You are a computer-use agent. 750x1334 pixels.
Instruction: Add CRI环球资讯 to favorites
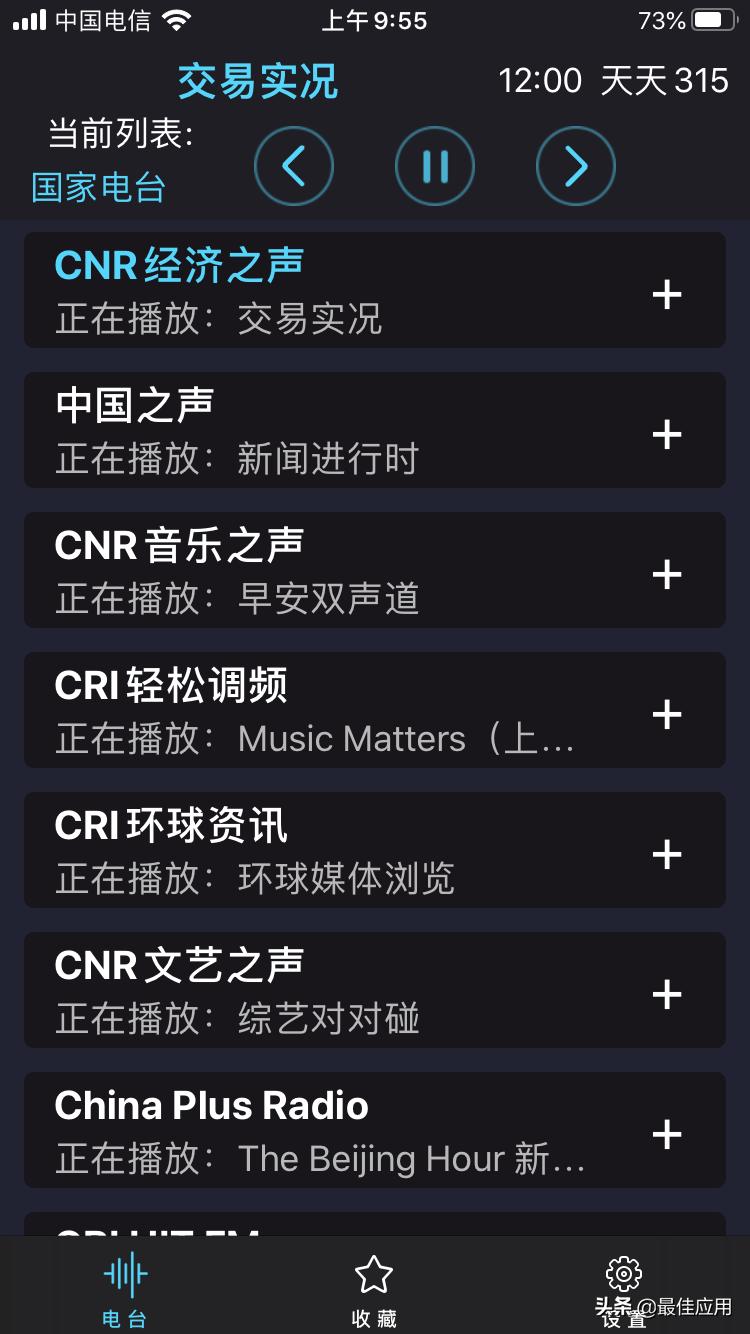[x=666, y=854]
